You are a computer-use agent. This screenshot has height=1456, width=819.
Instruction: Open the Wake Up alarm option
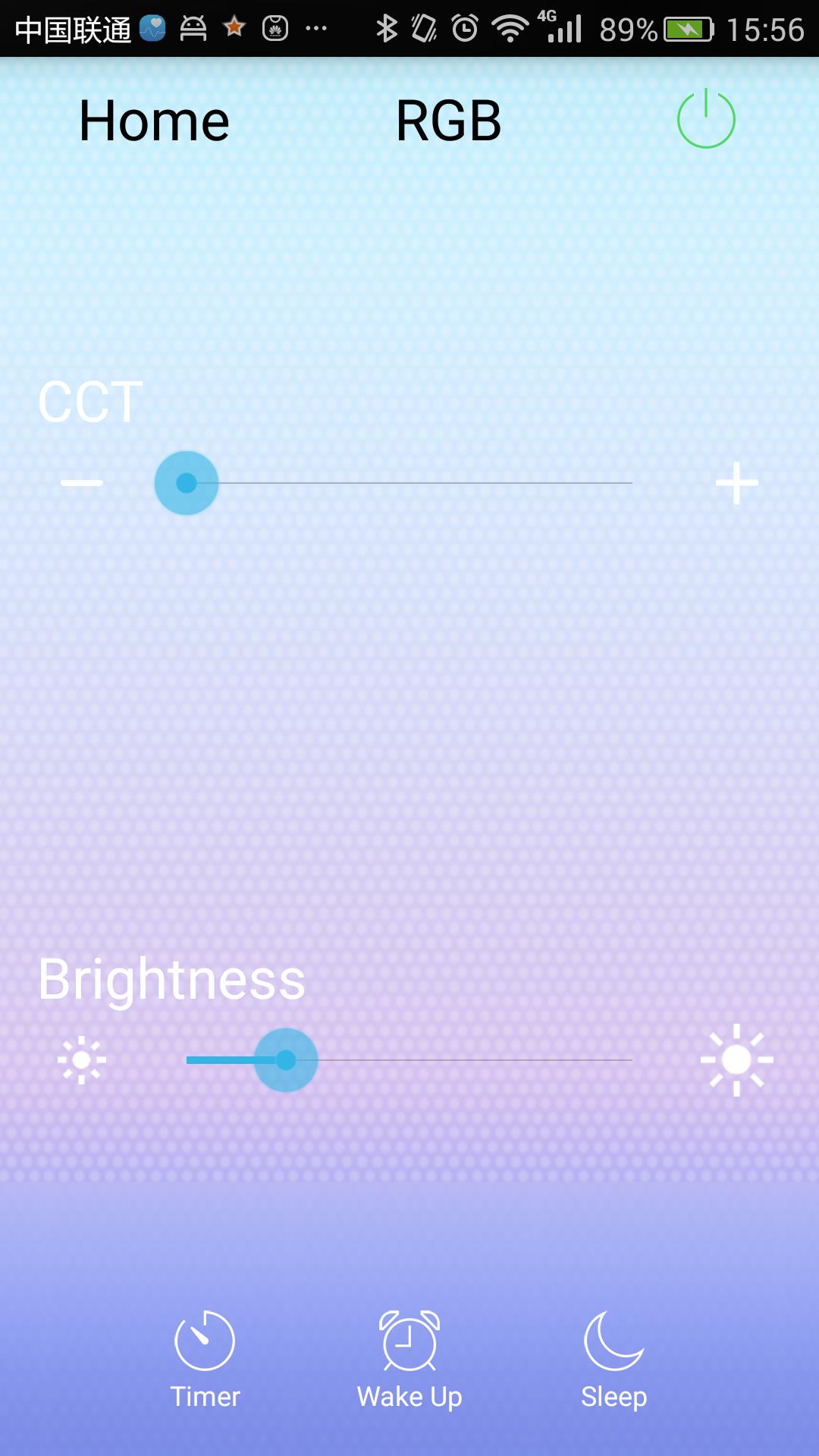409,1359
